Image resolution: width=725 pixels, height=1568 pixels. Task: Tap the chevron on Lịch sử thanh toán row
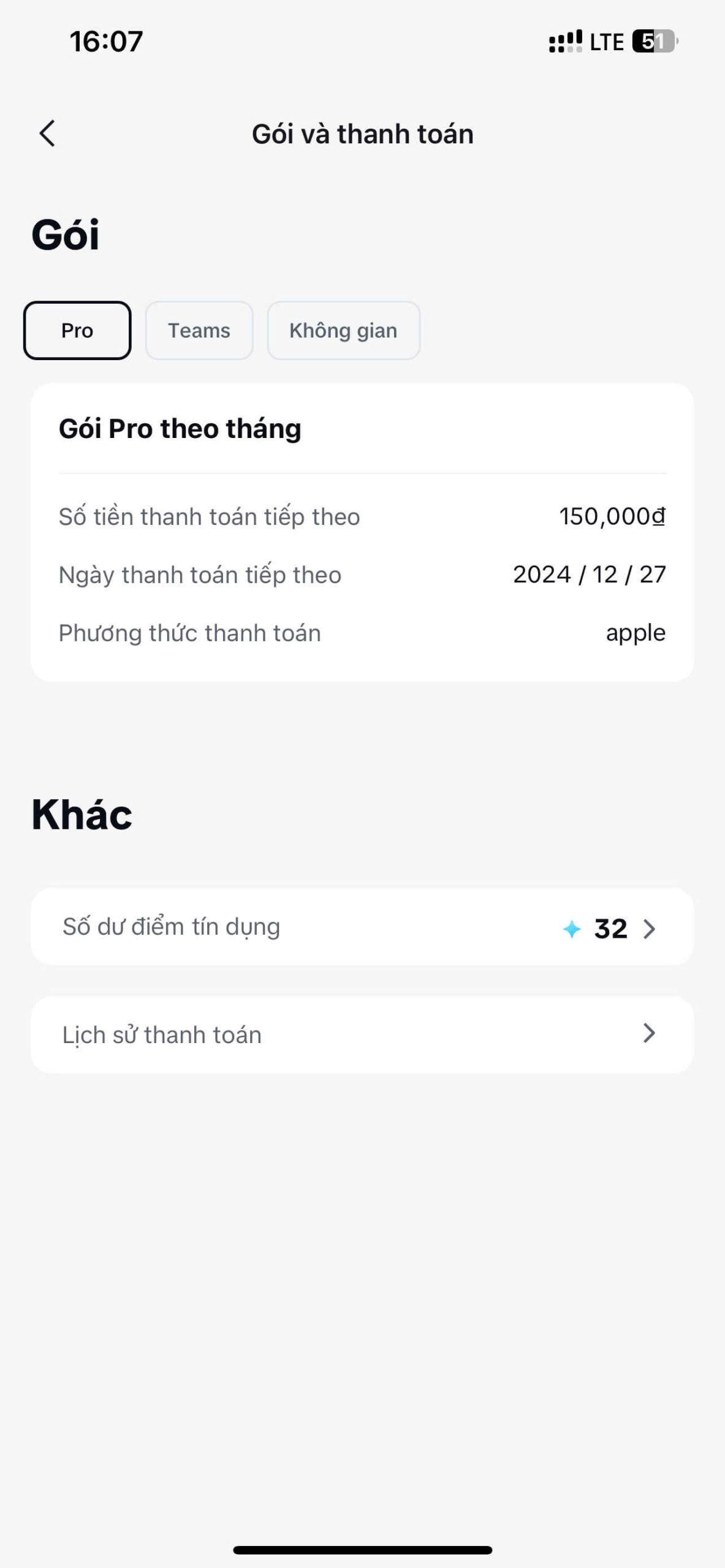coord(648,1034)
